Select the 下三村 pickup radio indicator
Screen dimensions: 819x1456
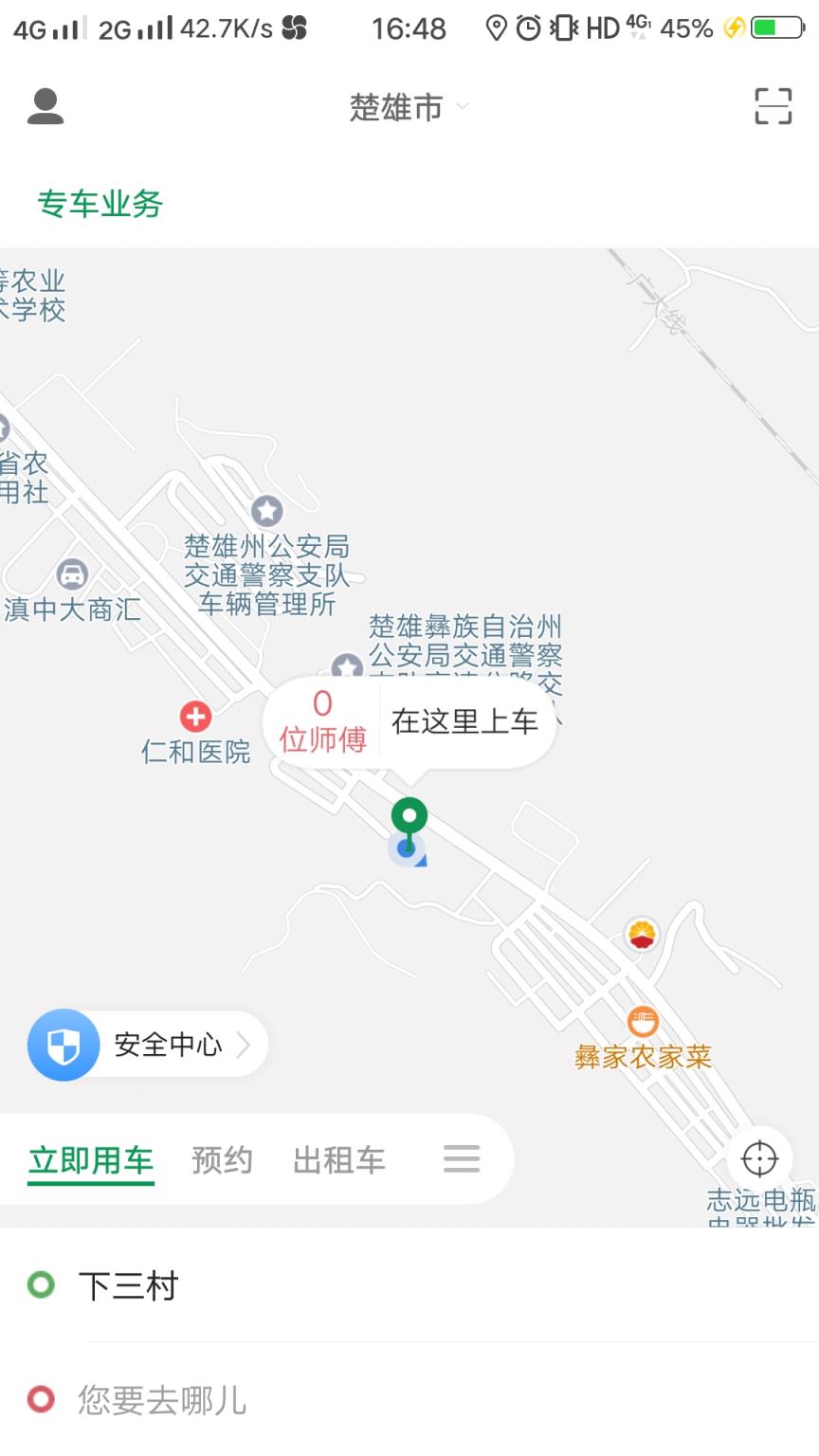[x=41, y=1285]
